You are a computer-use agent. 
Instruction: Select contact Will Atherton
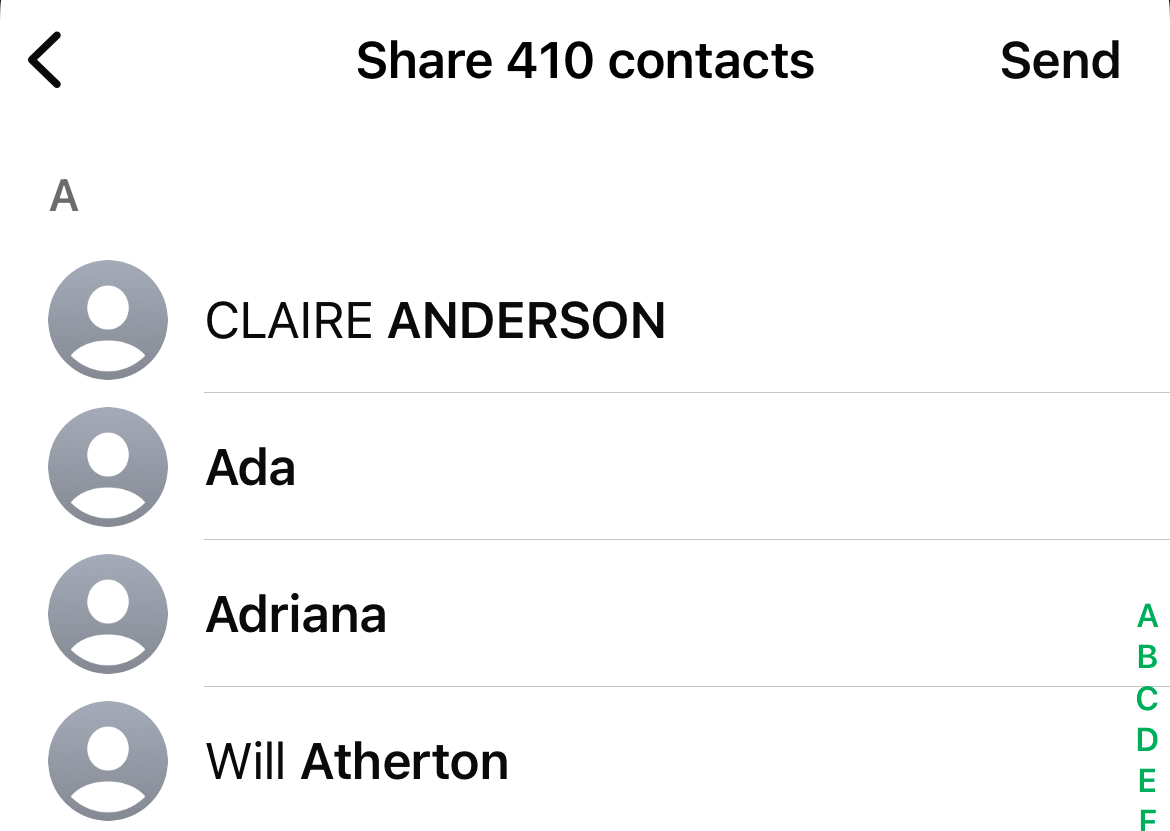click(357, 761)
